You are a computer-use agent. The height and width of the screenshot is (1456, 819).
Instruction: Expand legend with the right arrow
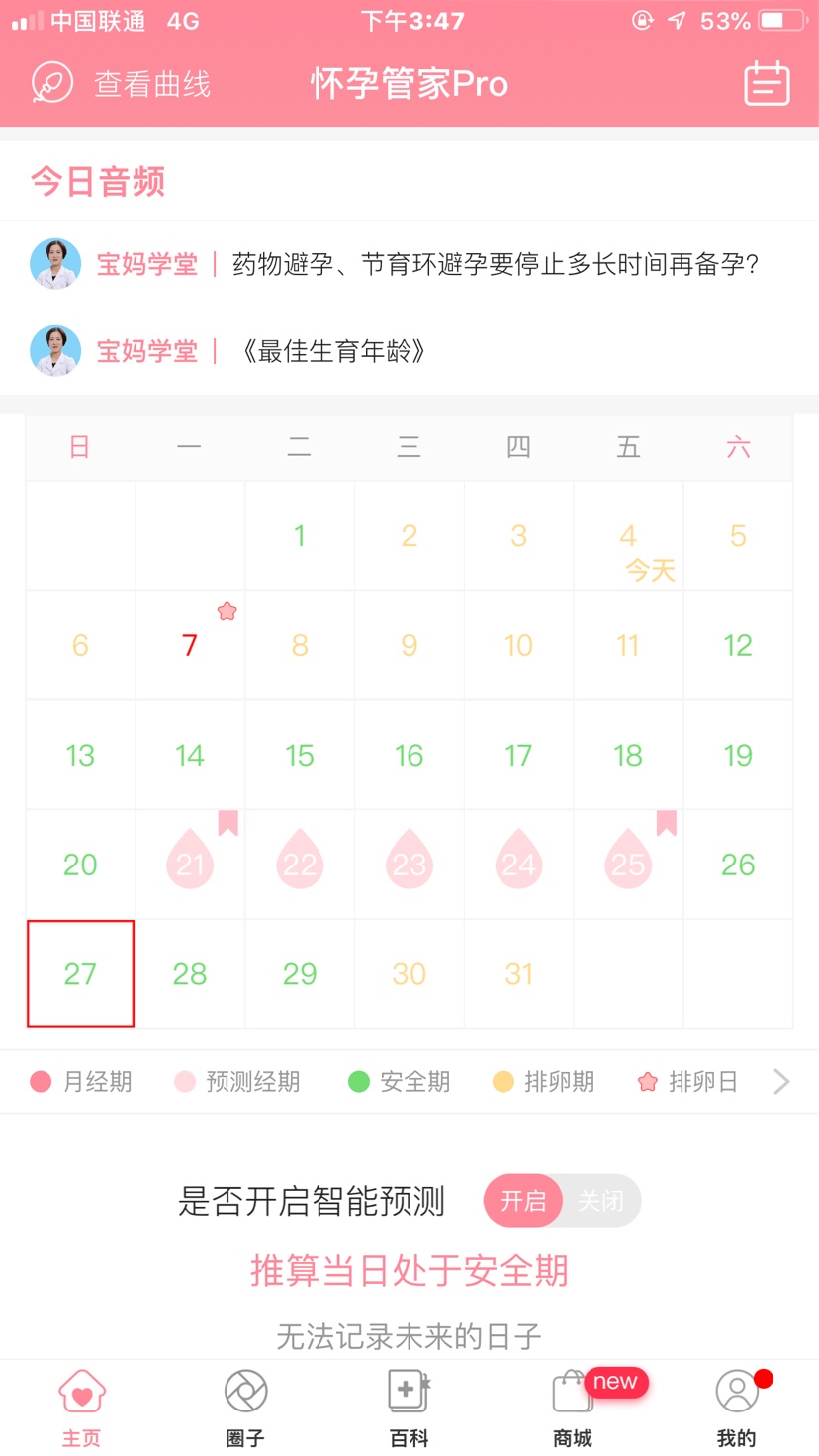click(x=781, y=1082)
